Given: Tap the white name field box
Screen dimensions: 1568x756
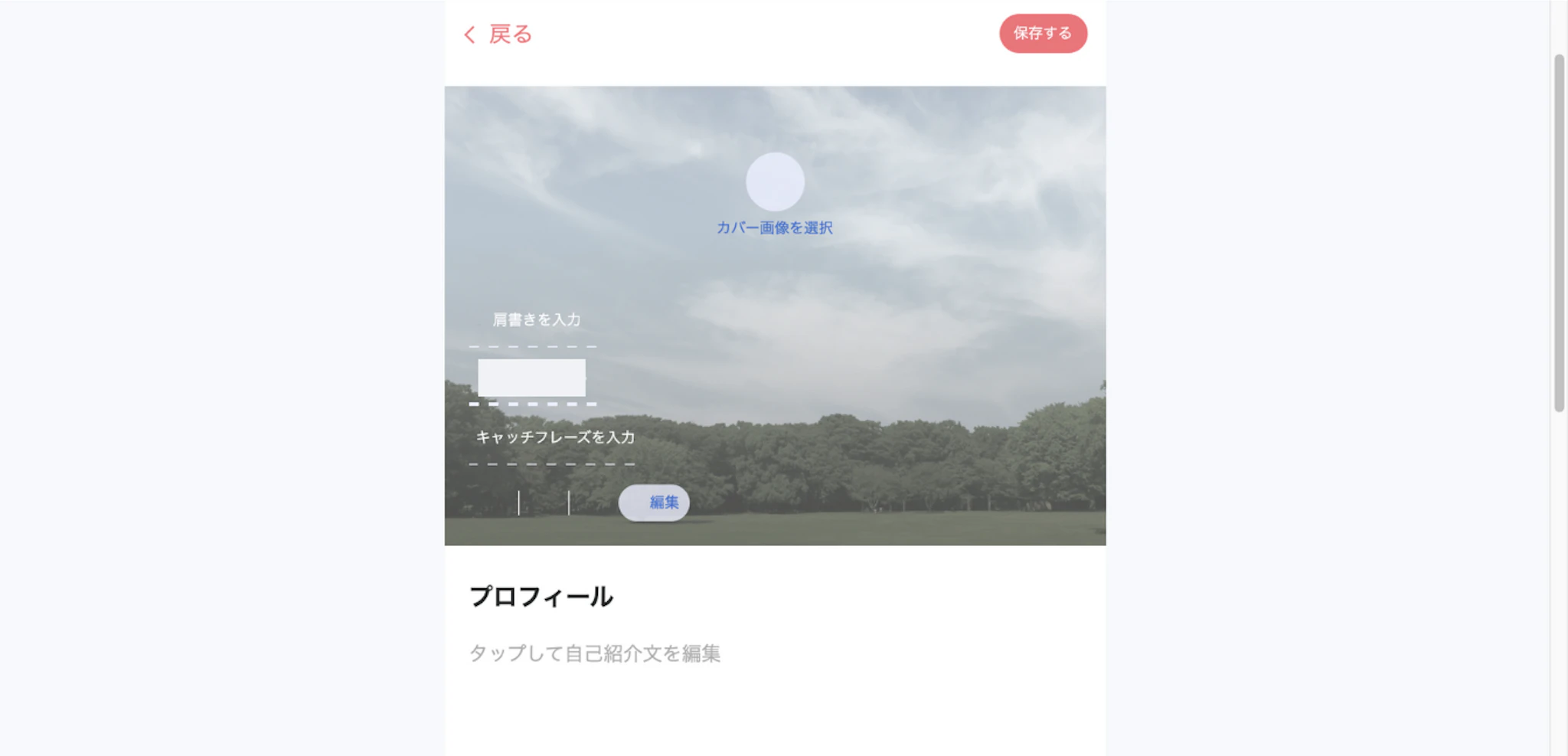Looking at the screenshot, I should click(531, 378).
